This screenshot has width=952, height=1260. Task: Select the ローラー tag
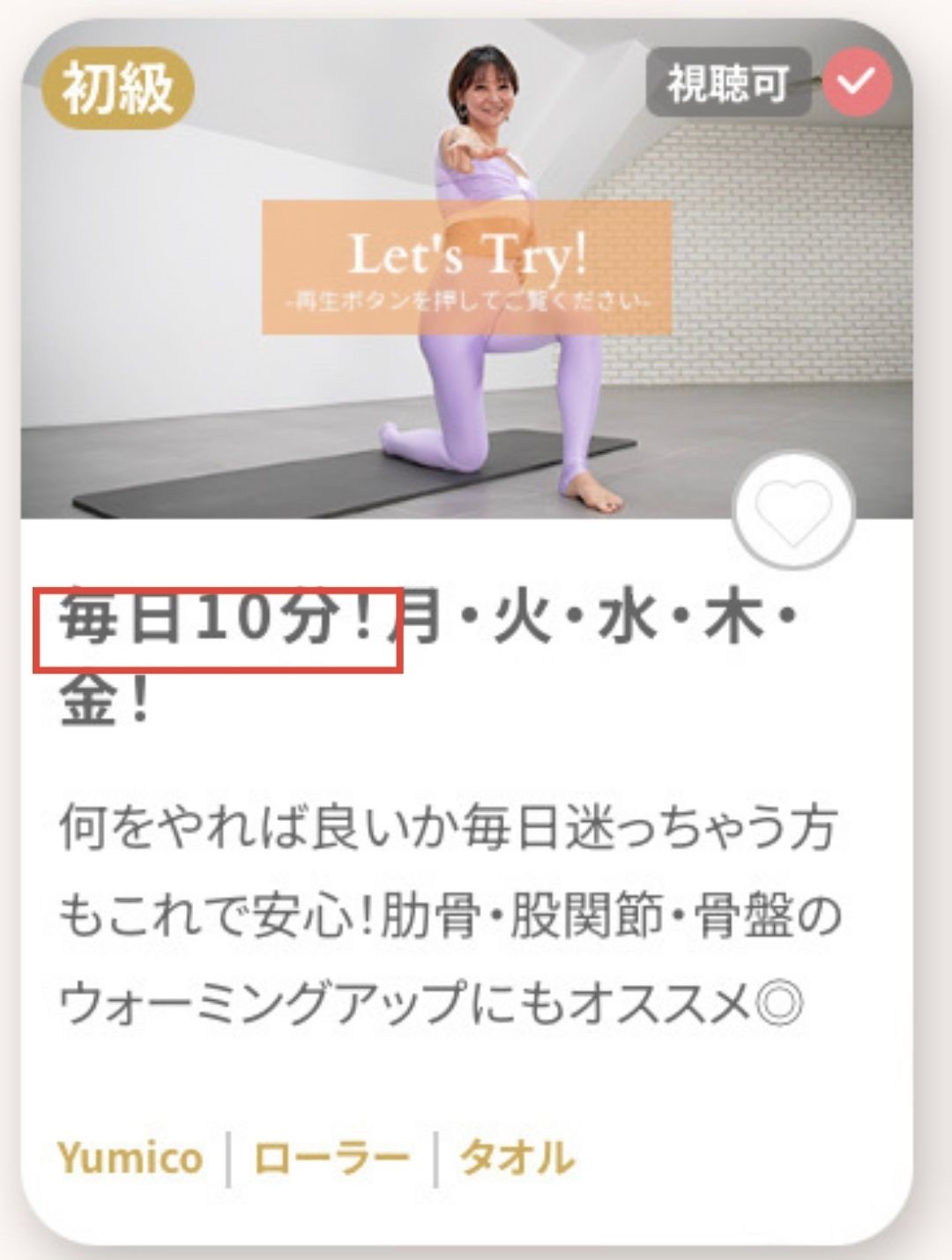pos(331,1157)
